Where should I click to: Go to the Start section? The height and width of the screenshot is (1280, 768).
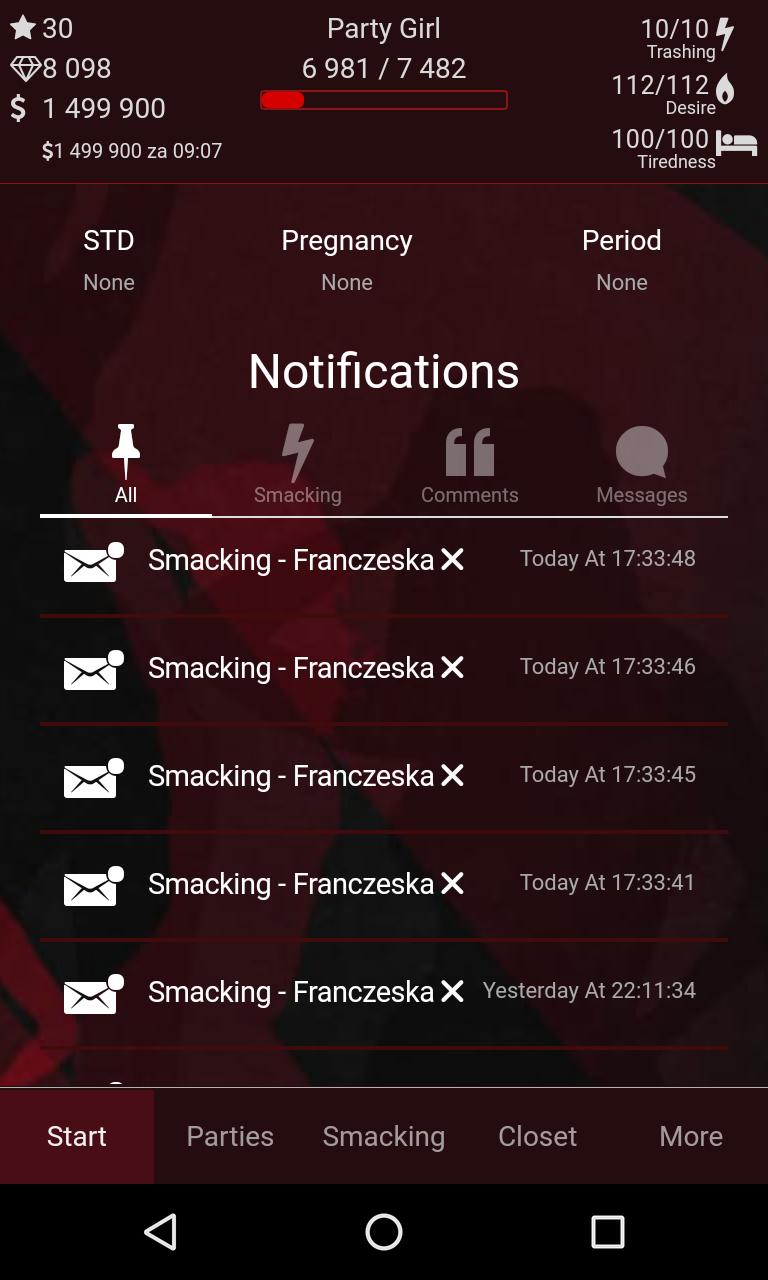(x=77, y=1136)
